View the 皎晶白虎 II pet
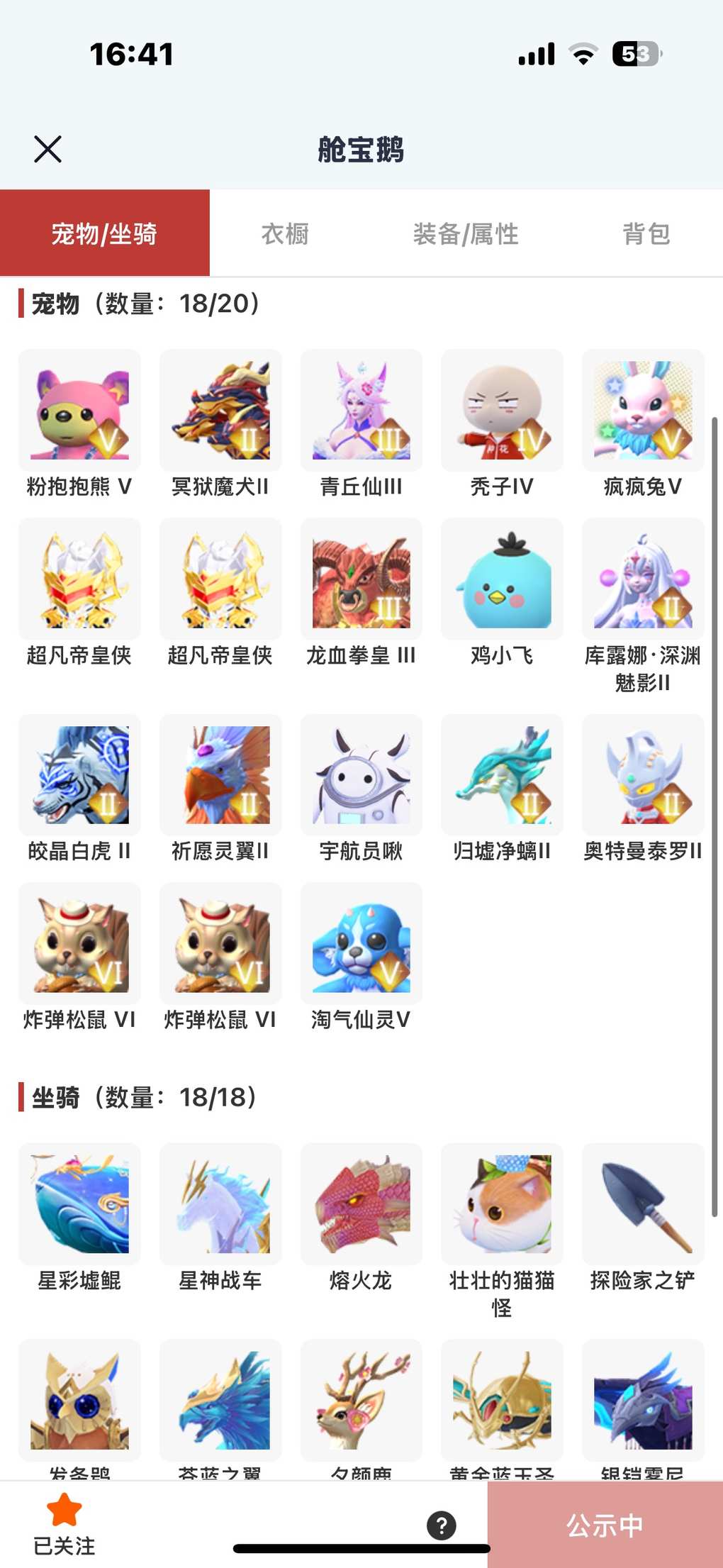This screenshot has height=1568, width=723. (x=79, y=775)
